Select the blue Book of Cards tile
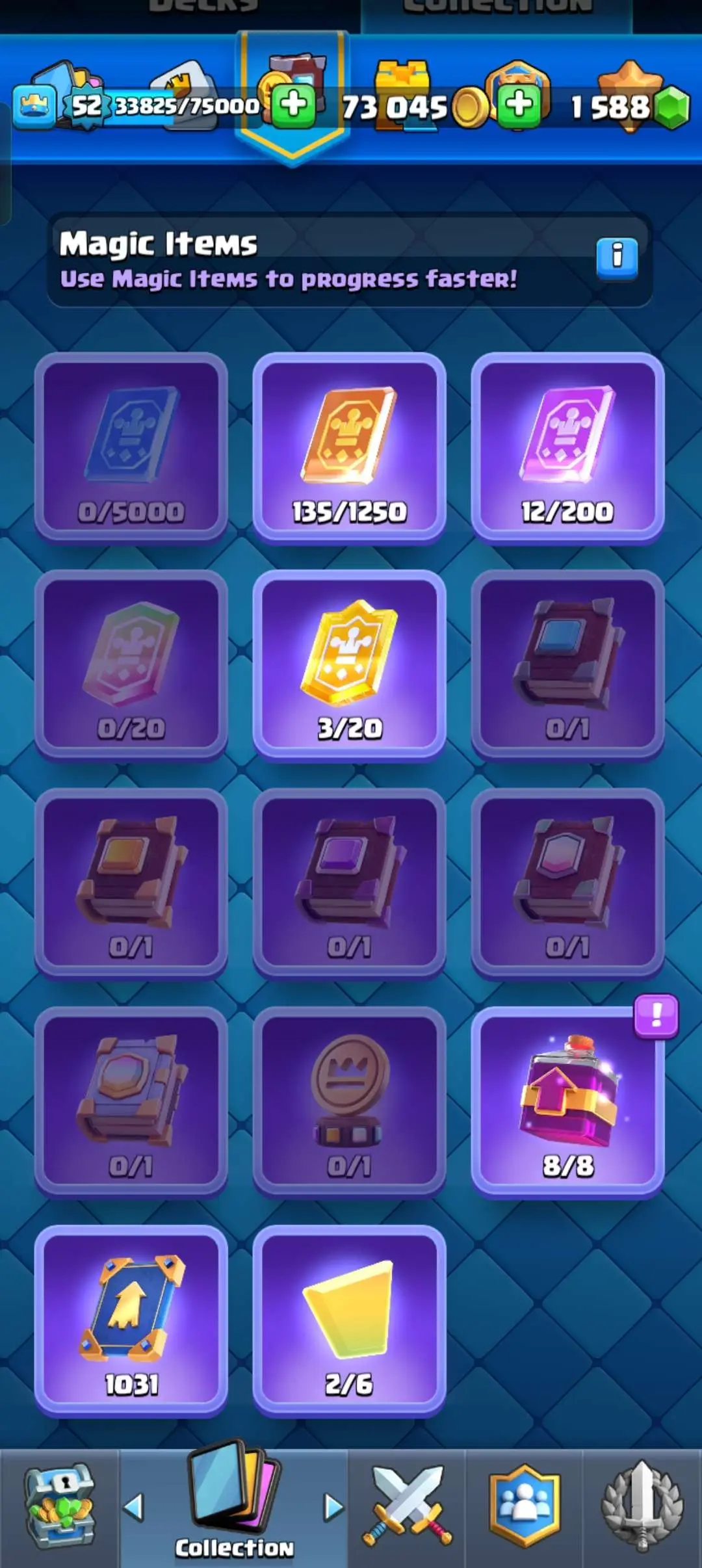The image size is (702, 1568). click(x=567, y=665)
